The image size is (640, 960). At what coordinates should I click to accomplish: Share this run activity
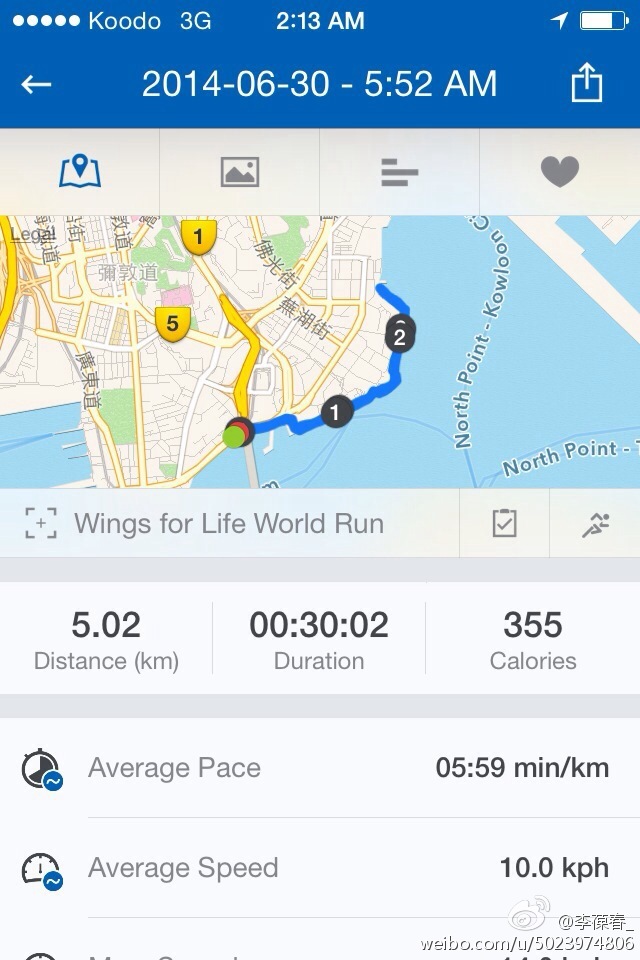(x=587, y=84)
